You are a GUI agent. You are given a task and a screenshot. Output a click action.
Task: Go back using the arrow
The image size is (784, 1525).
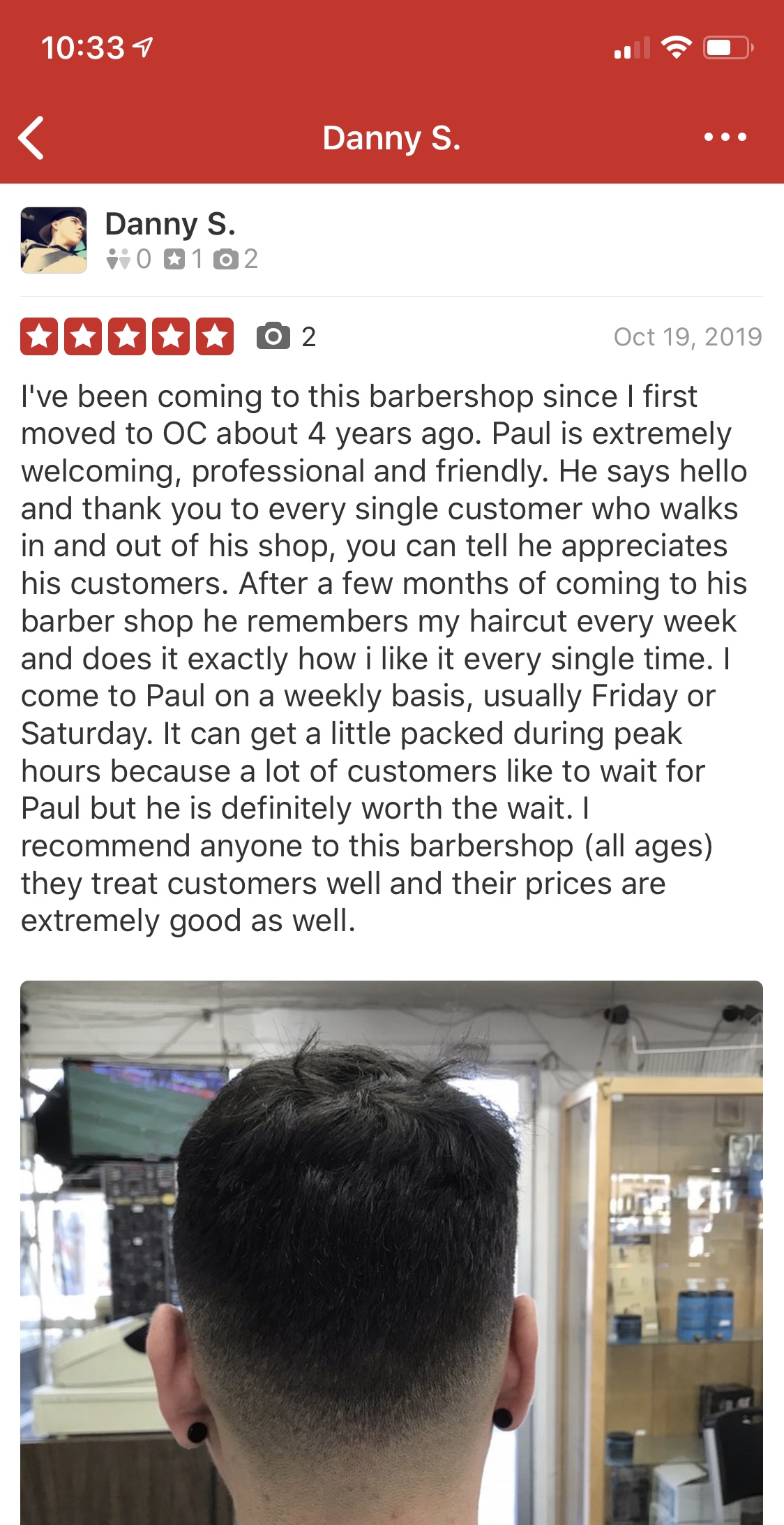tap(32, 137)
